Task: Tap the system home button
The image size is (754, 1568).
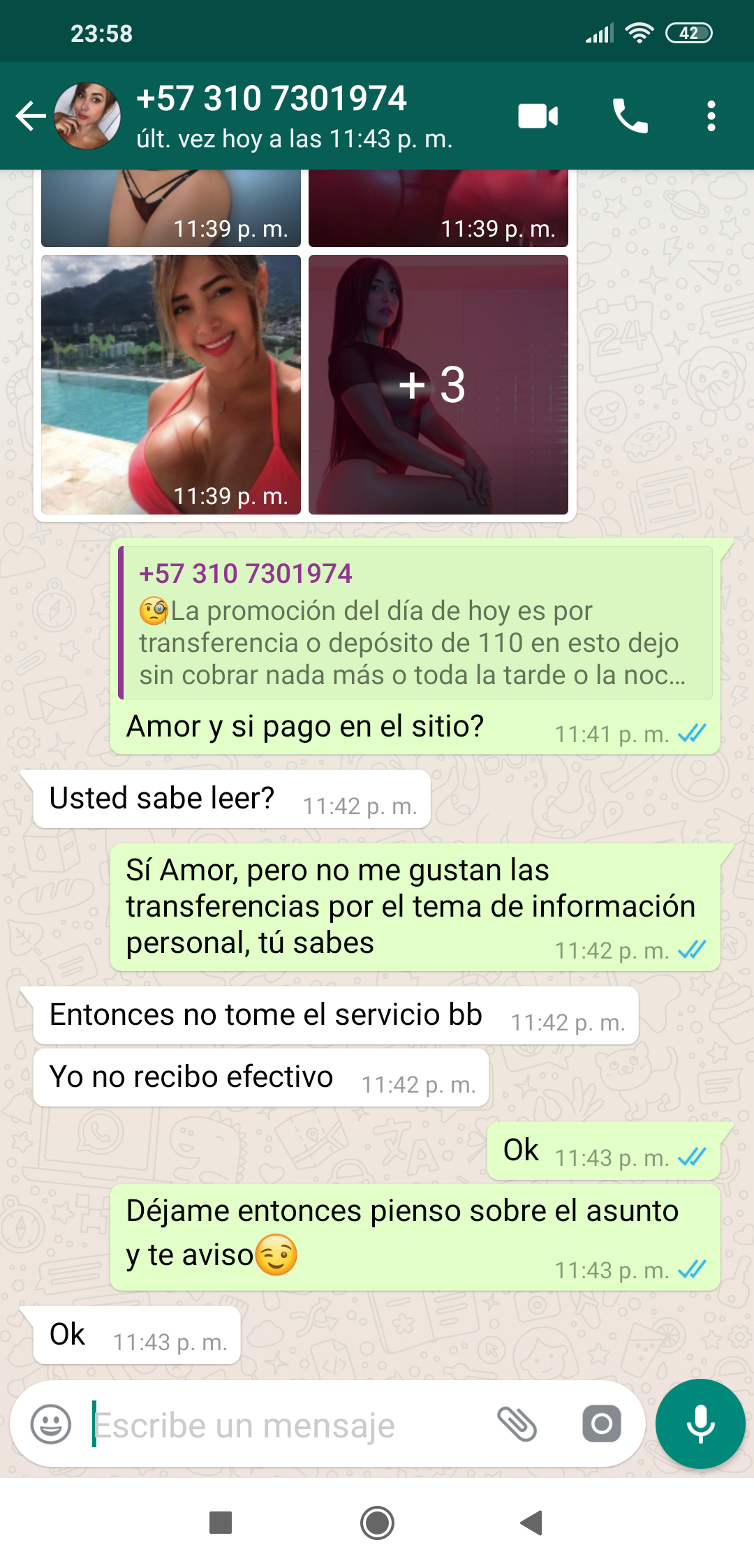Action: [x=377, y=1523]
